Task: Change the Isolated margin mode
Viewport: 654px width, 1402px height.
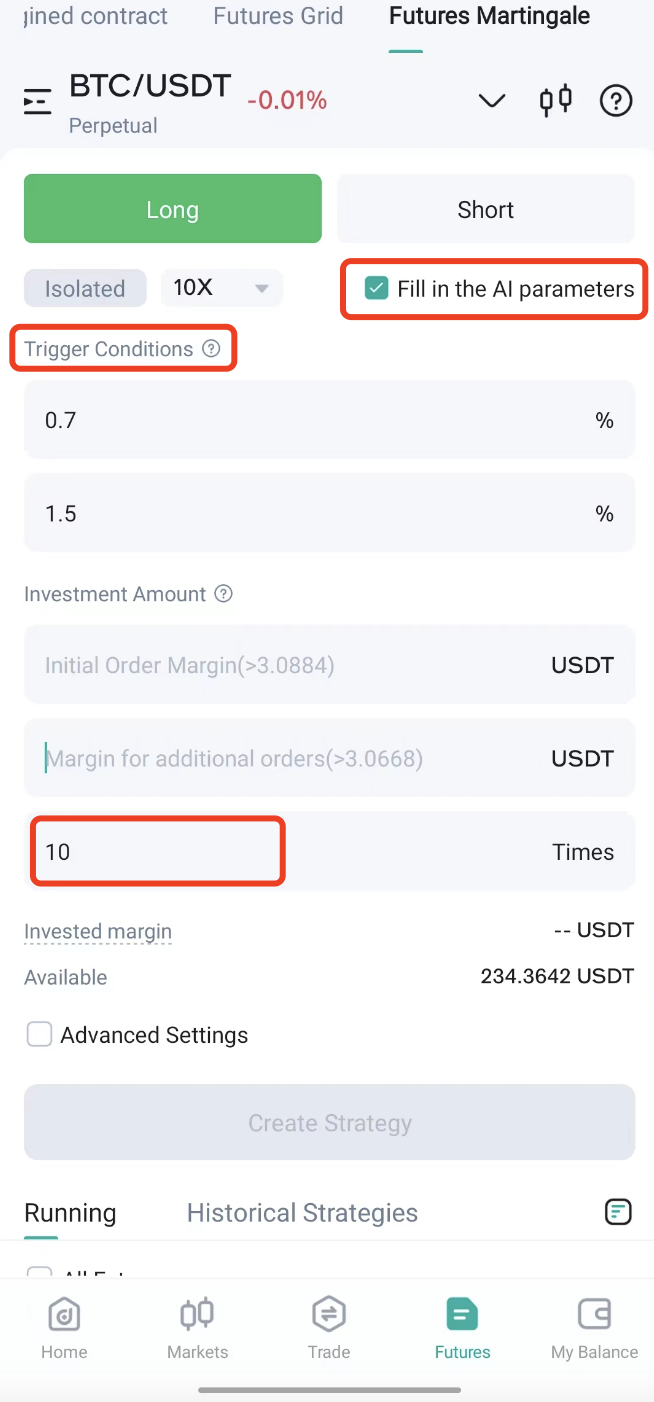Action: 85,289
